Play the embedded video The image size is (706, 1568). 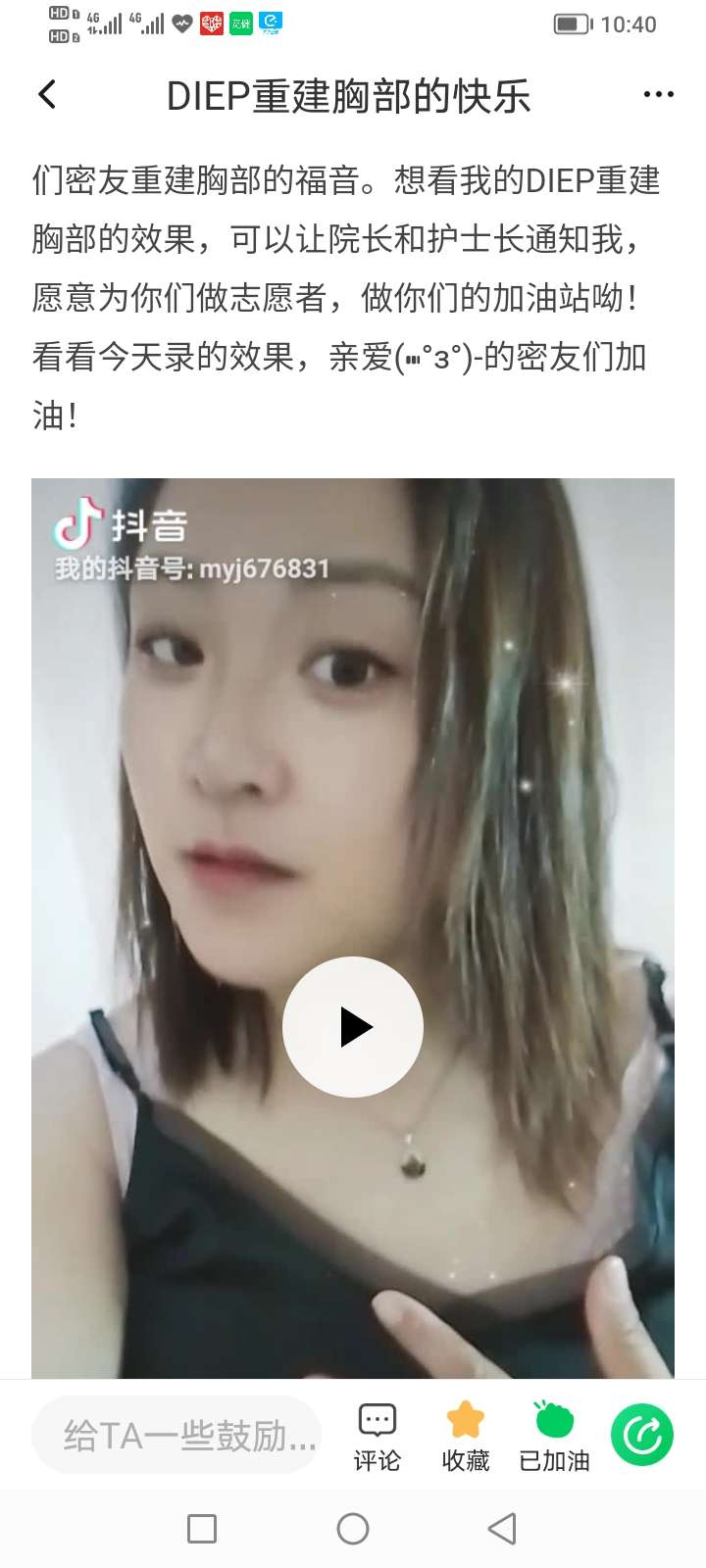point(353,1027)
